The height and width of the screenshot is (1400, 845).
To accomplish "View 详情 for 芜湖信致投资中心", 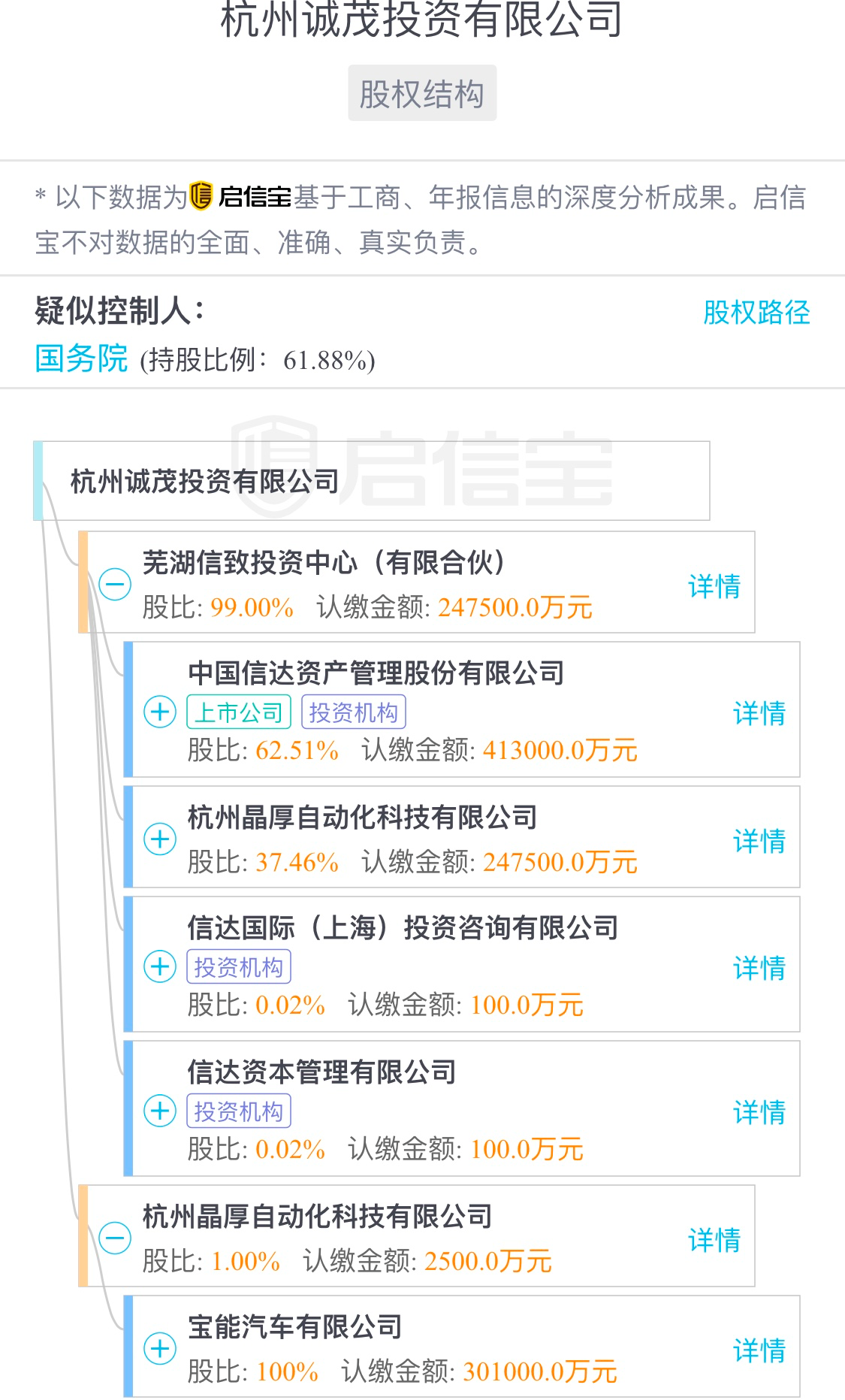I will point(714,586).
